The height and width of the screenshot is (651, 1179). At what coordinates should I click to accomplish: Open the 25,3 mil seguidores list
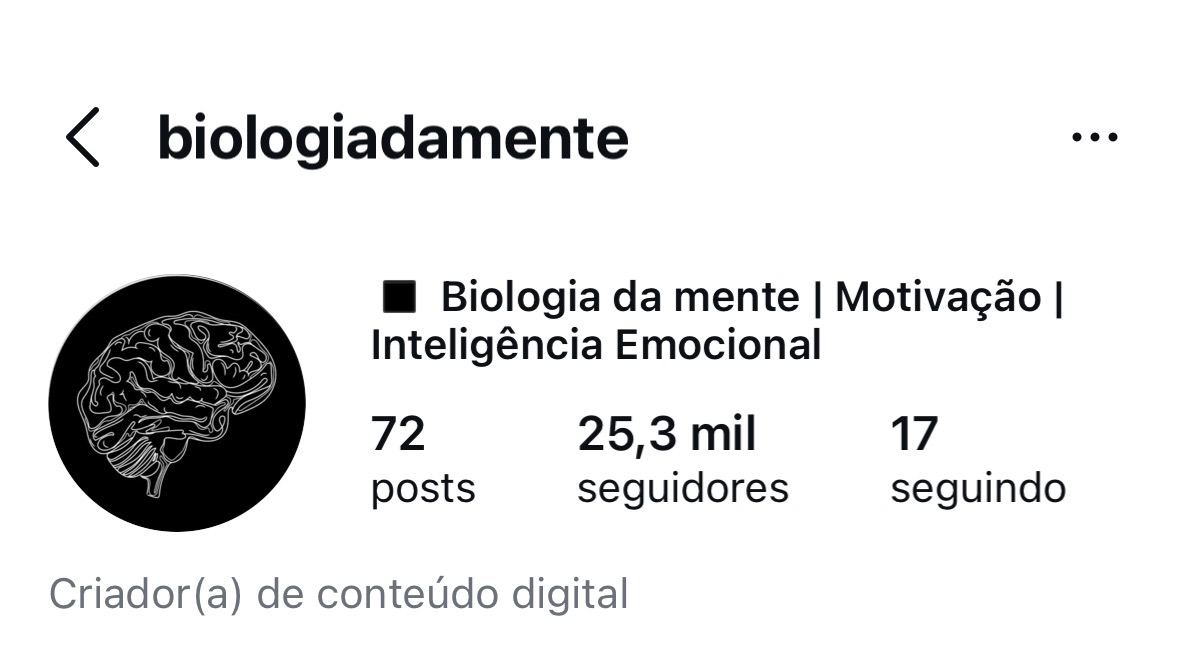pyautogui.click(x=682, y=461)
